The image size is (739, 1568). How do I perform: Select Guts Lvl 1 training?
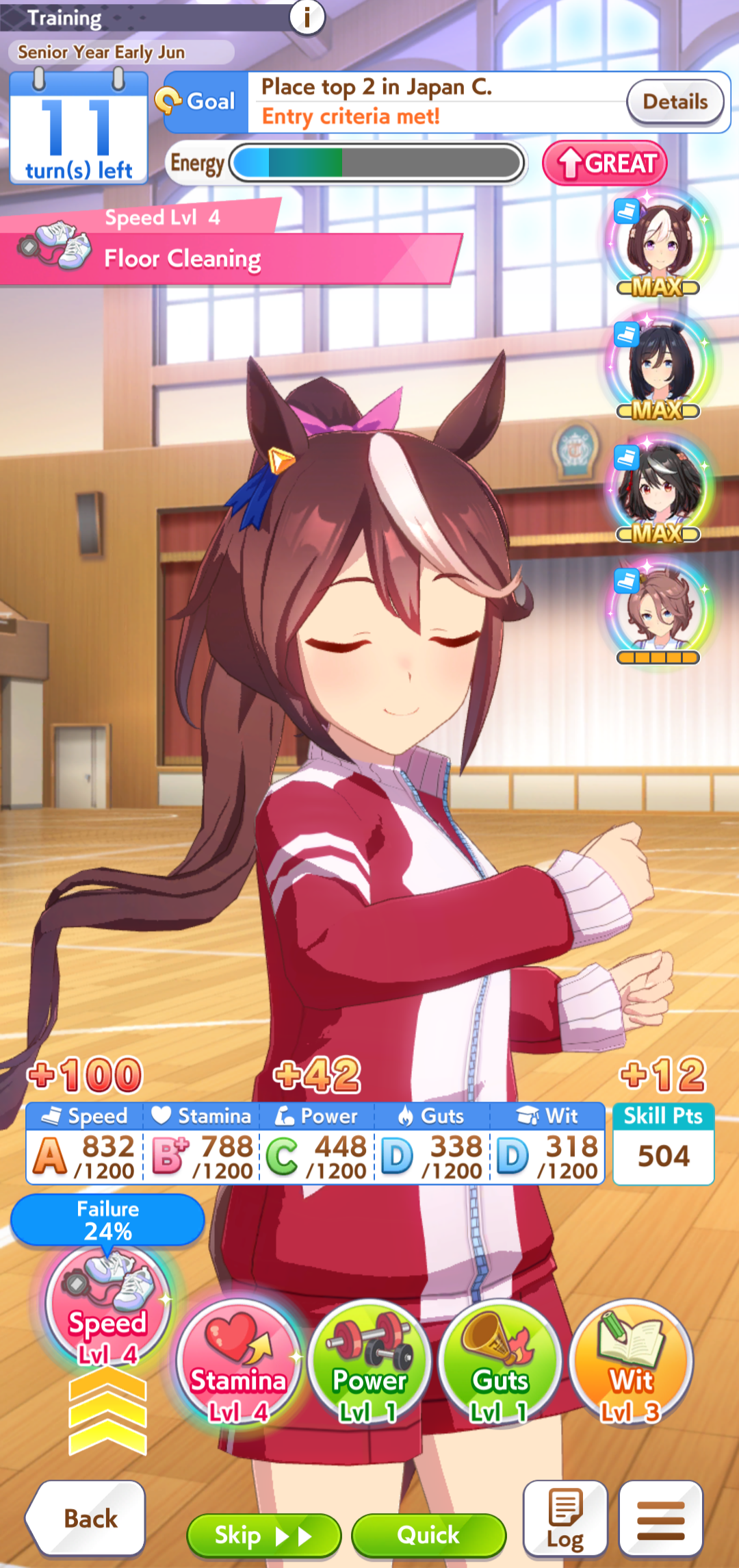coord(500,1363)
